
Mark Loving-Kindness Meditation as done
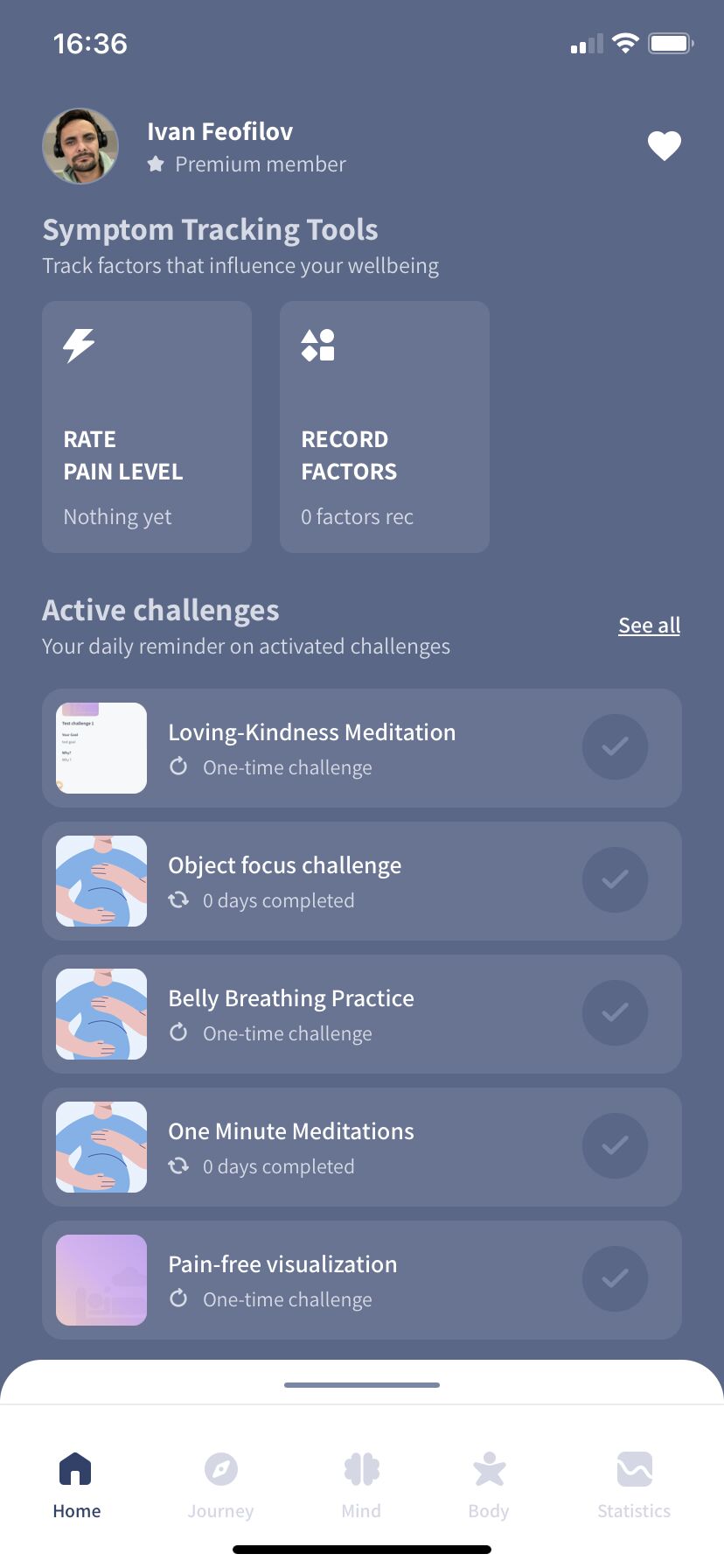click(x=615, y=746)
